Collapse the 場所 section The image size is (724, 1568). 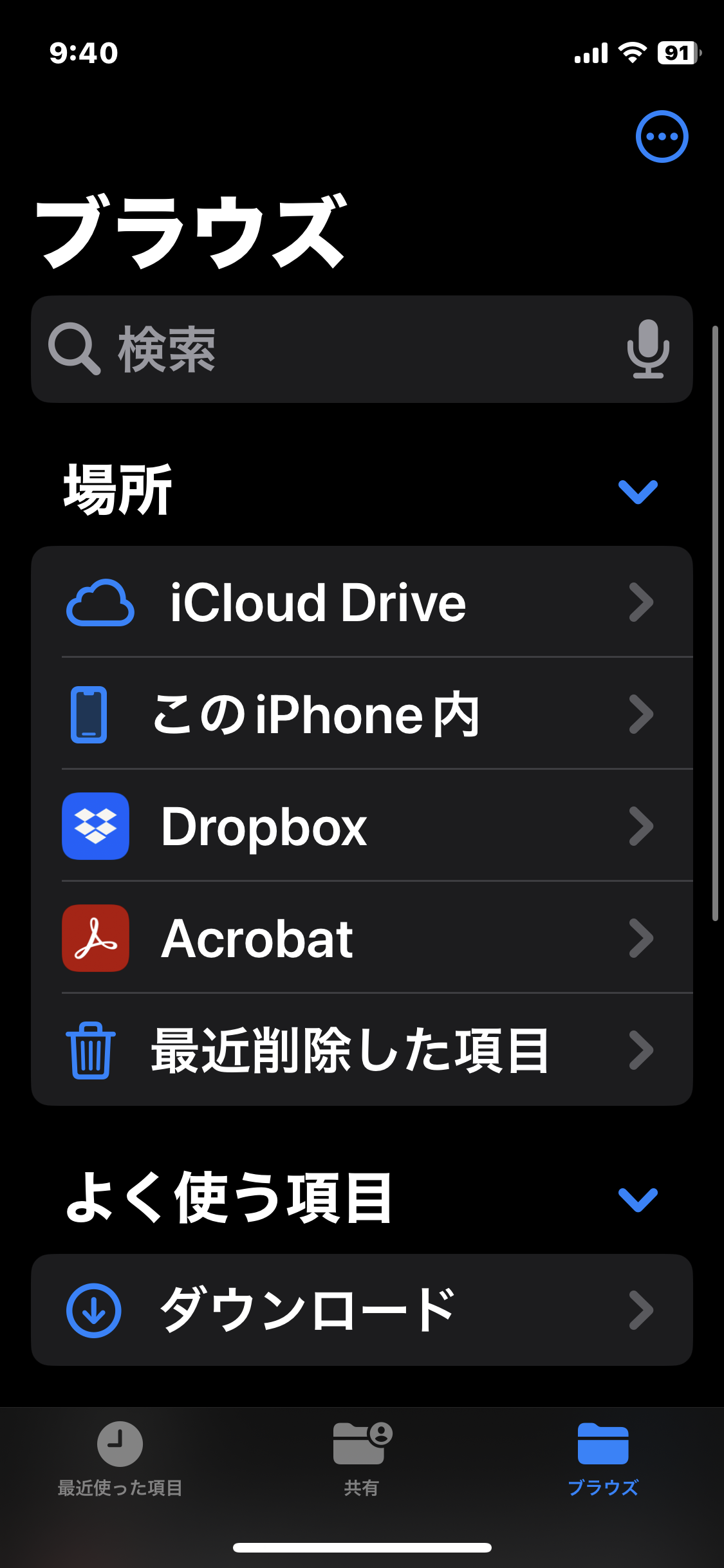point(638,492)
